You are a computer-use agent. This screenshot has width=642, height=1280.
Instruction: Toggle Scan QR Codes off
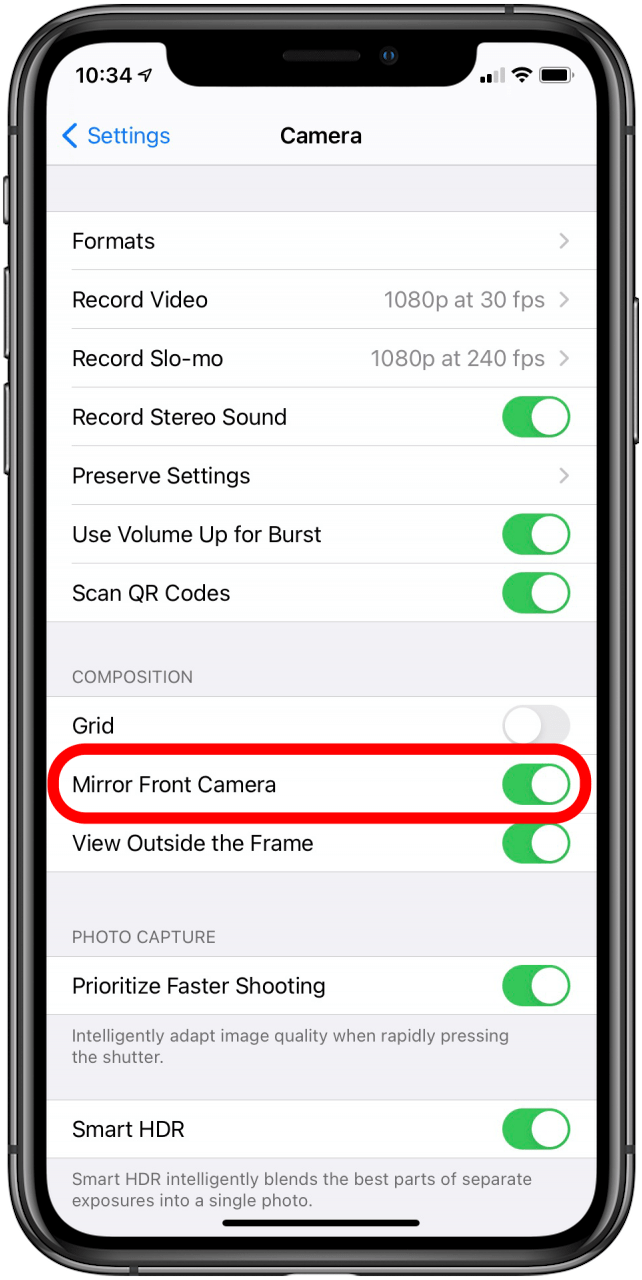coord(535,593)
